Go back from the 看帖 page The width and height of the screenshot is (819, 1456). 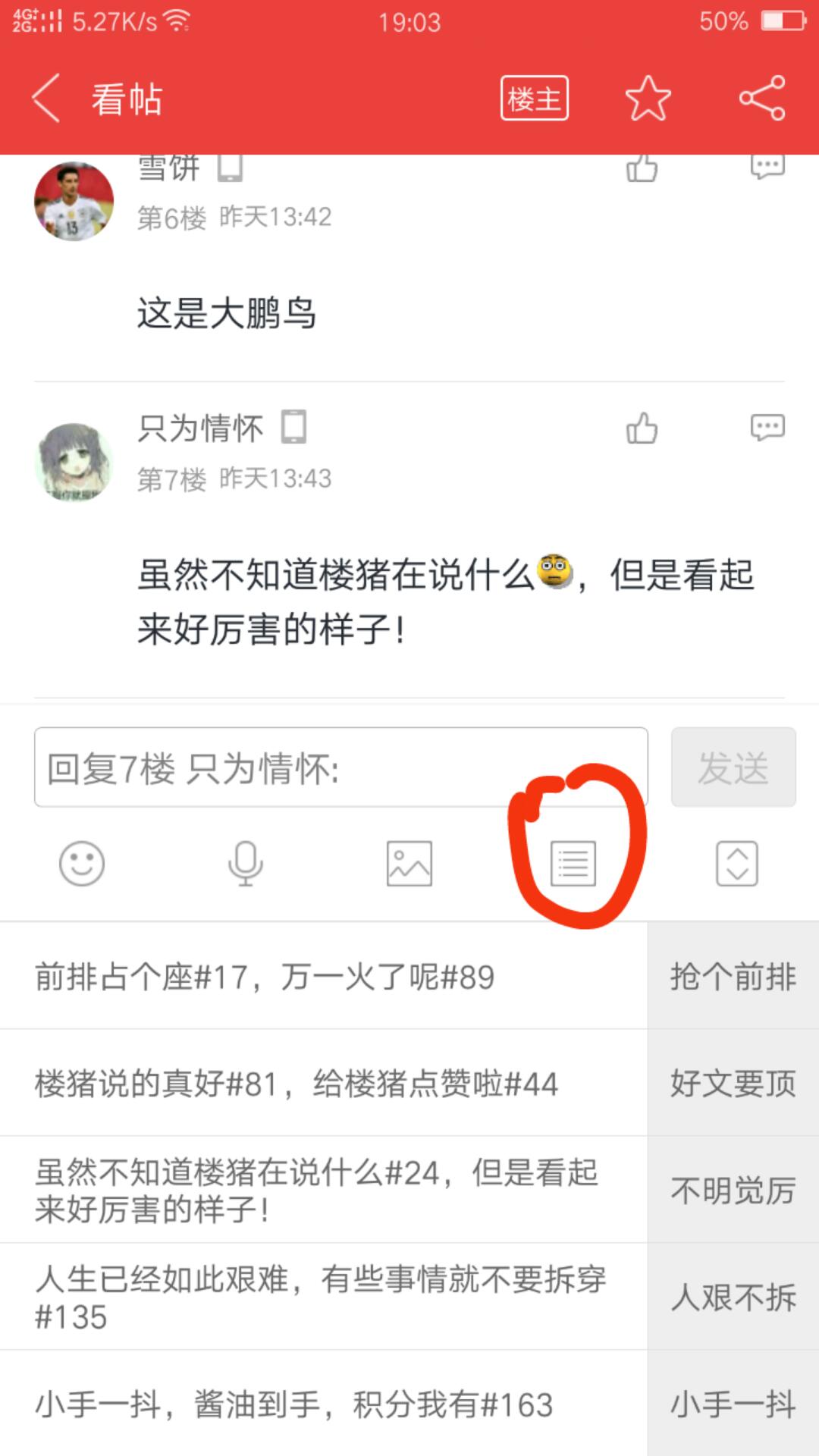(47, 99)
